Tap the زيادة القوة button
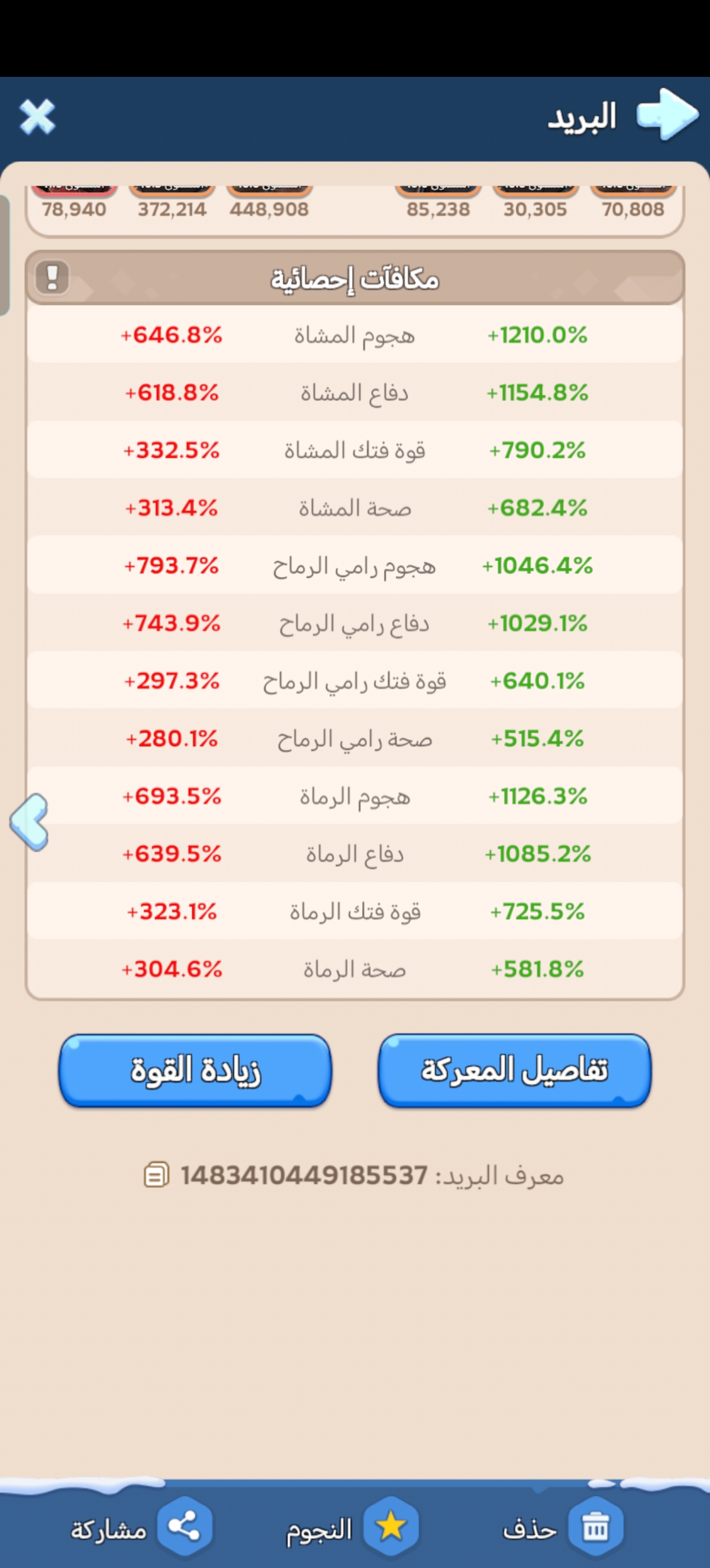This screenshot has height=1568, width=710. [195, 1070]
